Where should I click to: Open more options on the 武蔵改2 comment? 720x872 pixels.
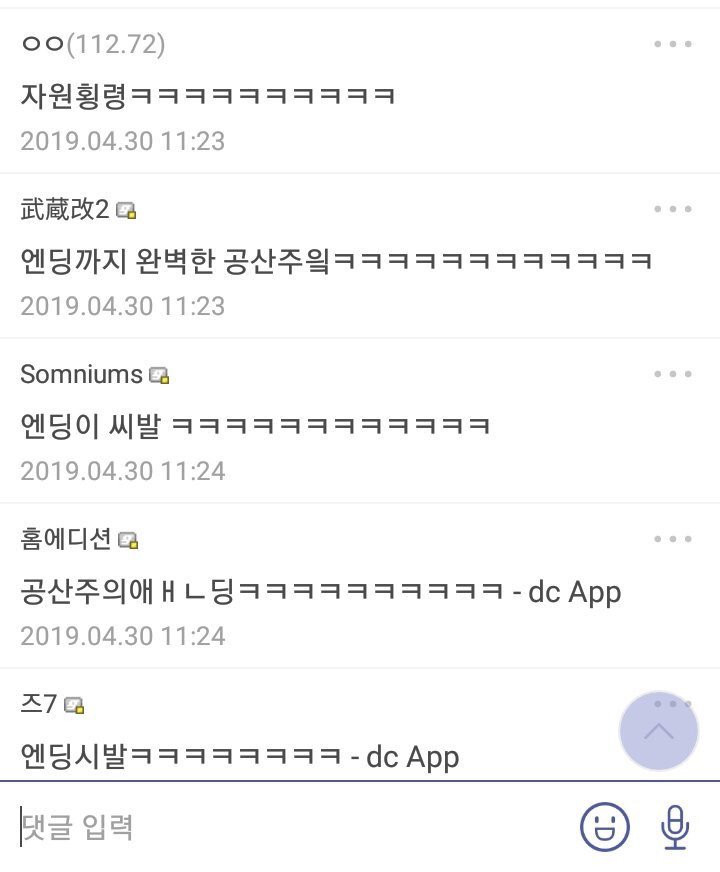tap(673, 209)
